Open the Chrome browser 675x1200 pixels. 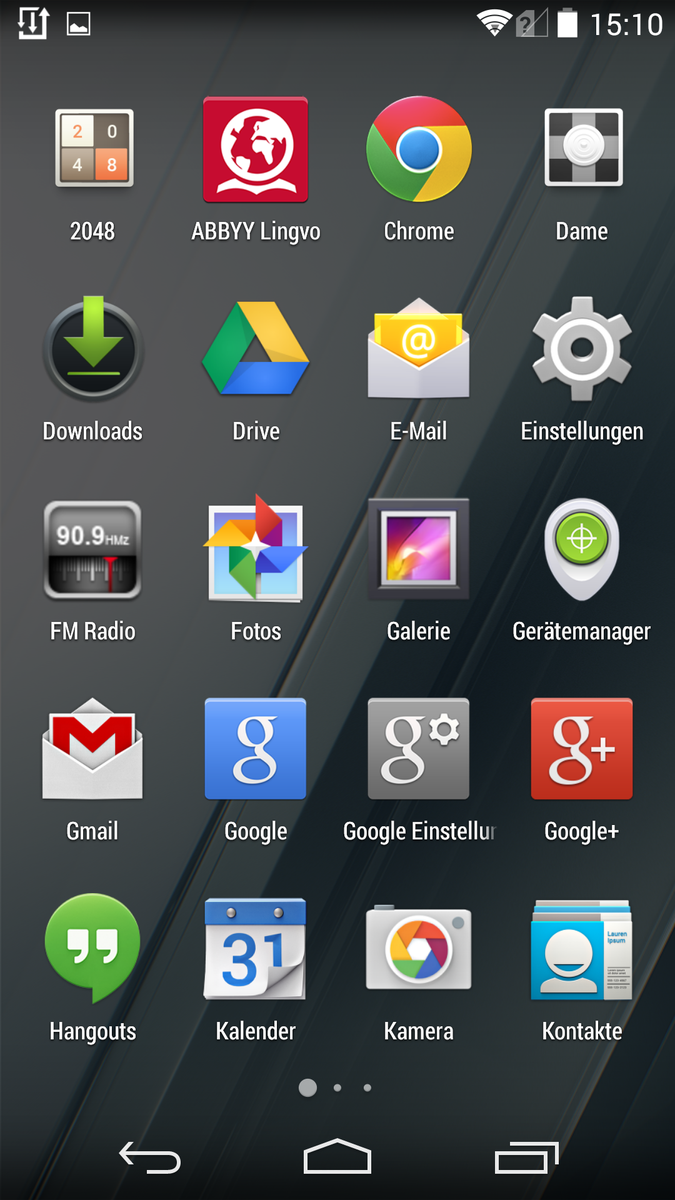(418, 150)
